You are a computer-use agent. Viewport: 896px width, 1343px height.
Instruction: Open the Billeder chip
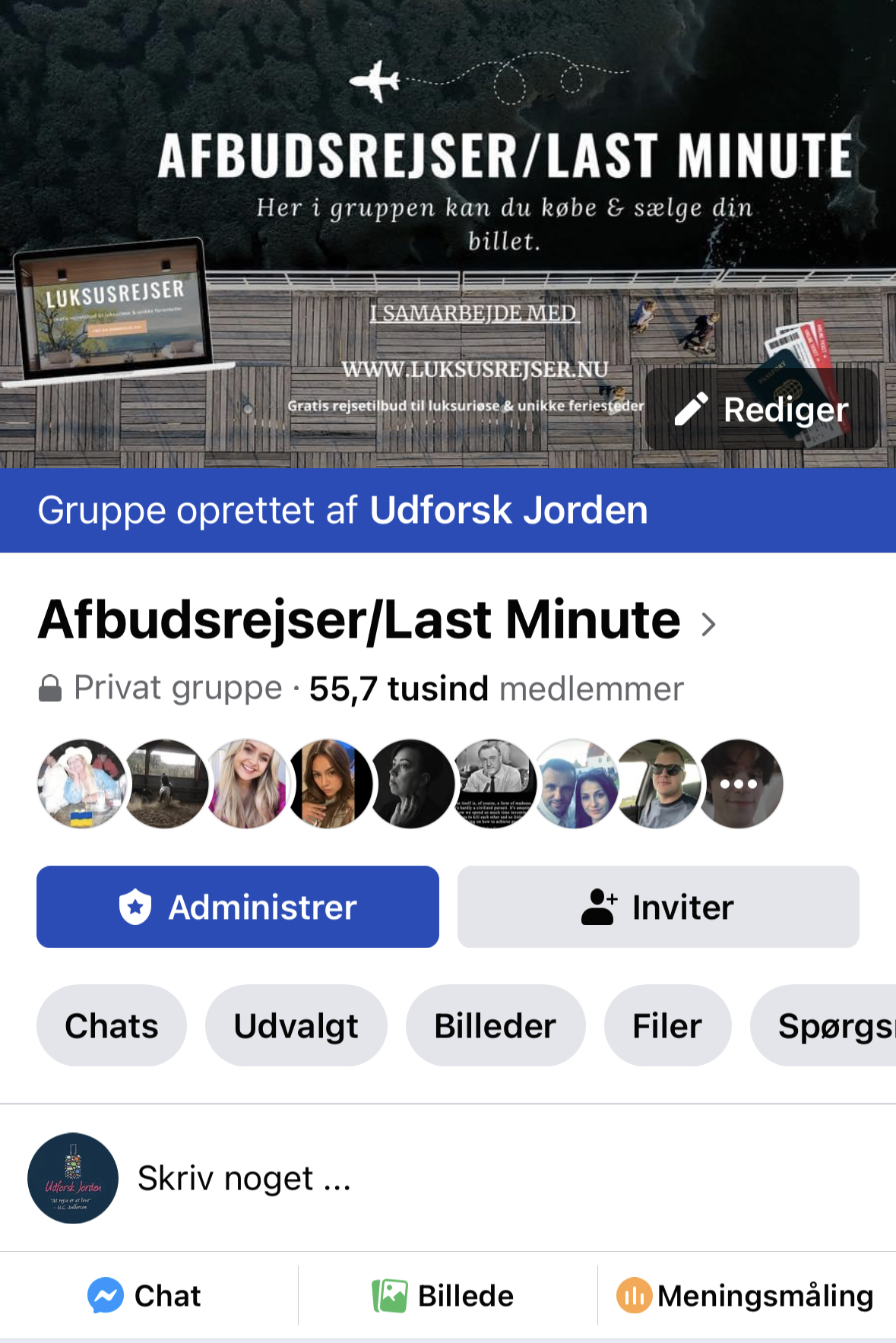coord(495,1026)
